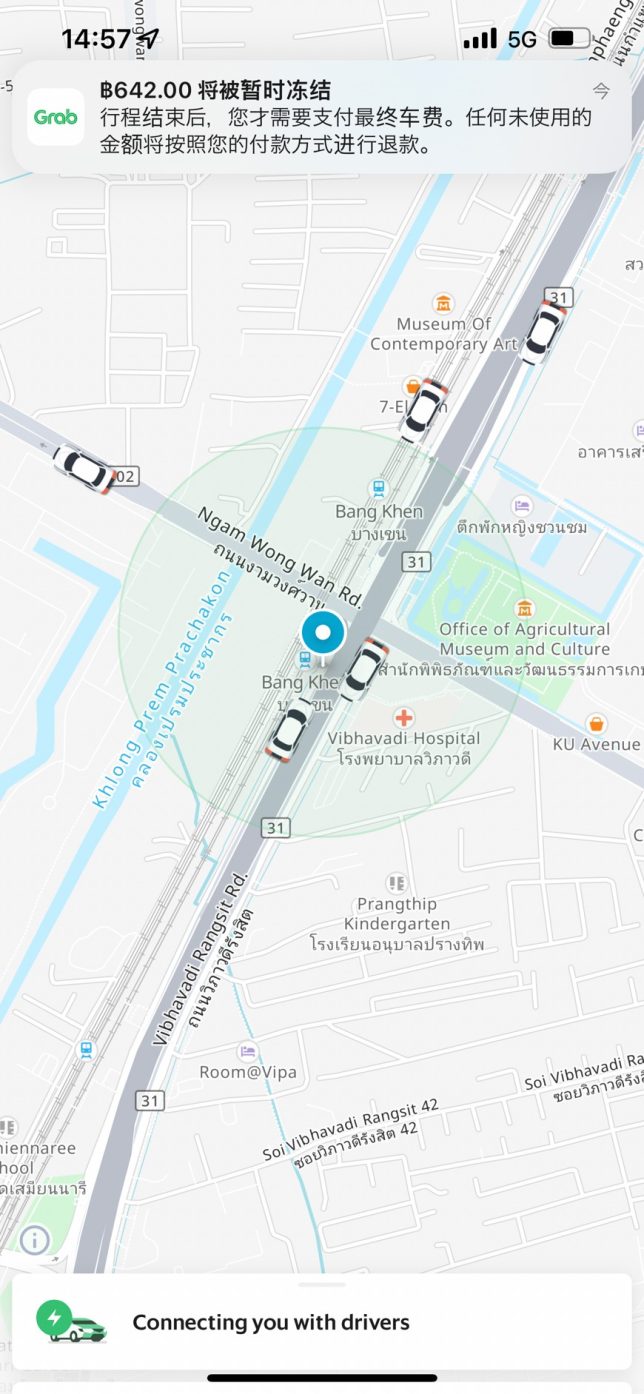
Task: Tap the Museum Of Contemporary Art marker
Action: pyautogui.click(x=443, y=303)
